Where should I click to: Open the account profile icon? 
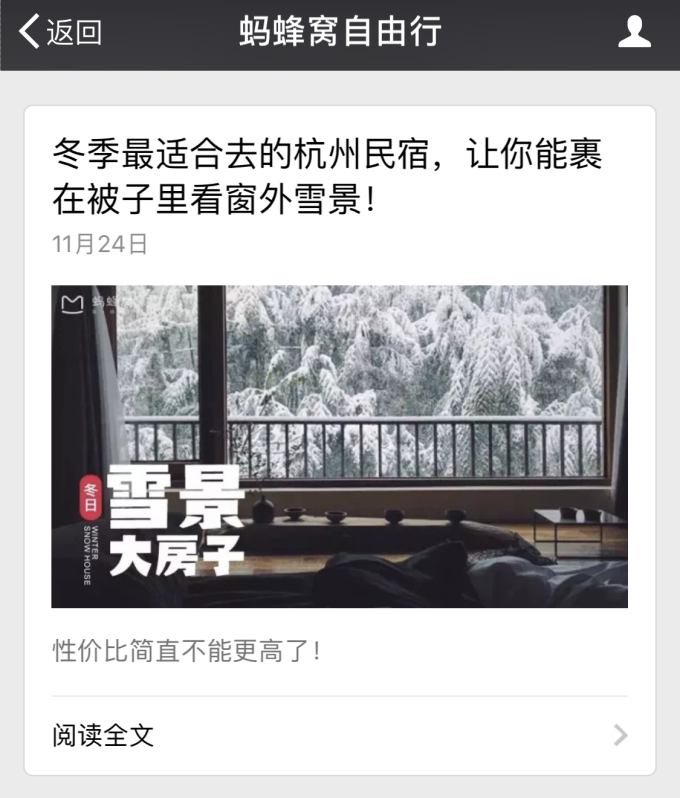click(634, 32)
